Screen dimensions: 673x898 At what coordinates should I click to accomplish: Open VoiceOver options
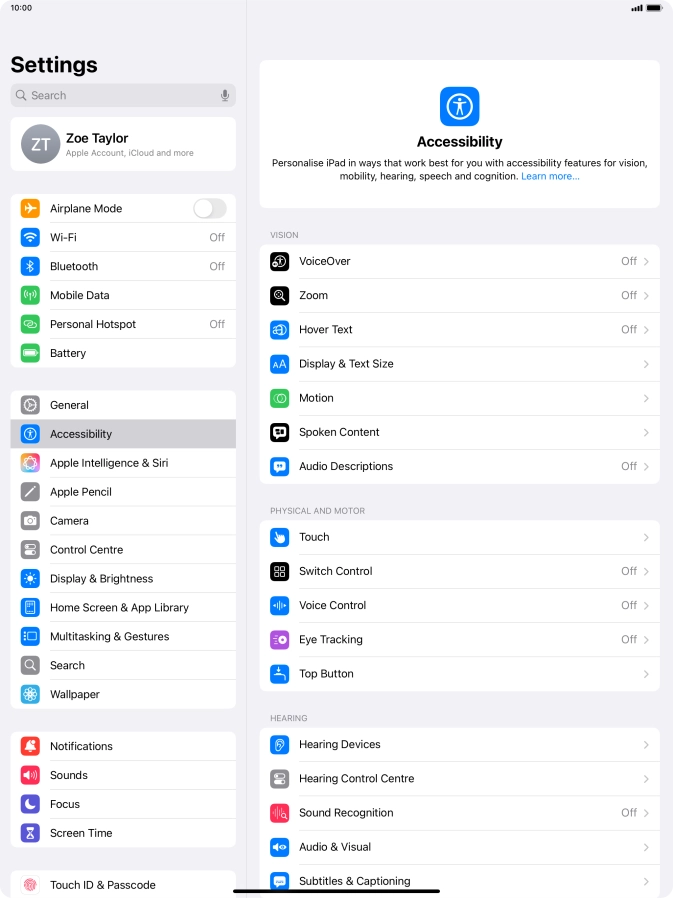(x=459, y=261)
